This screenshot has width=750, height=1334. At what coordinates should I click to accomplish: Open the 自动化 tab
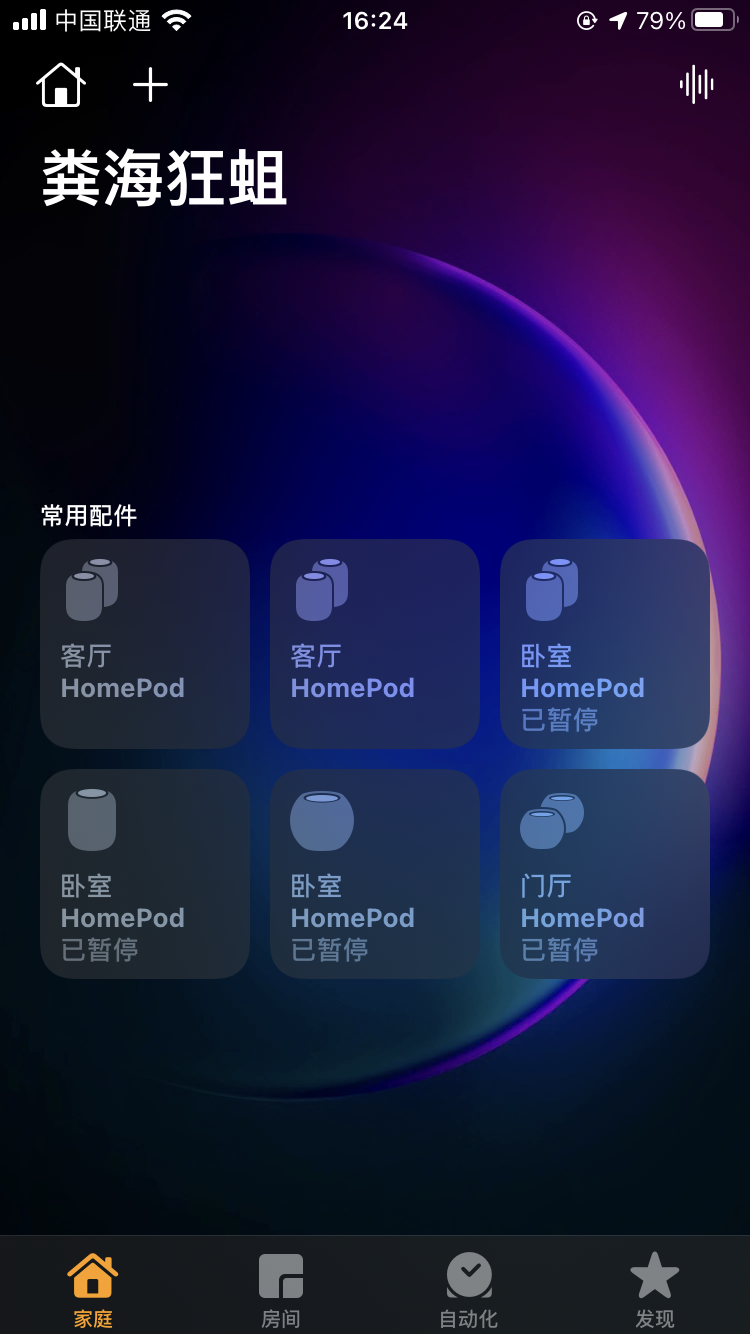[468, 1285]
